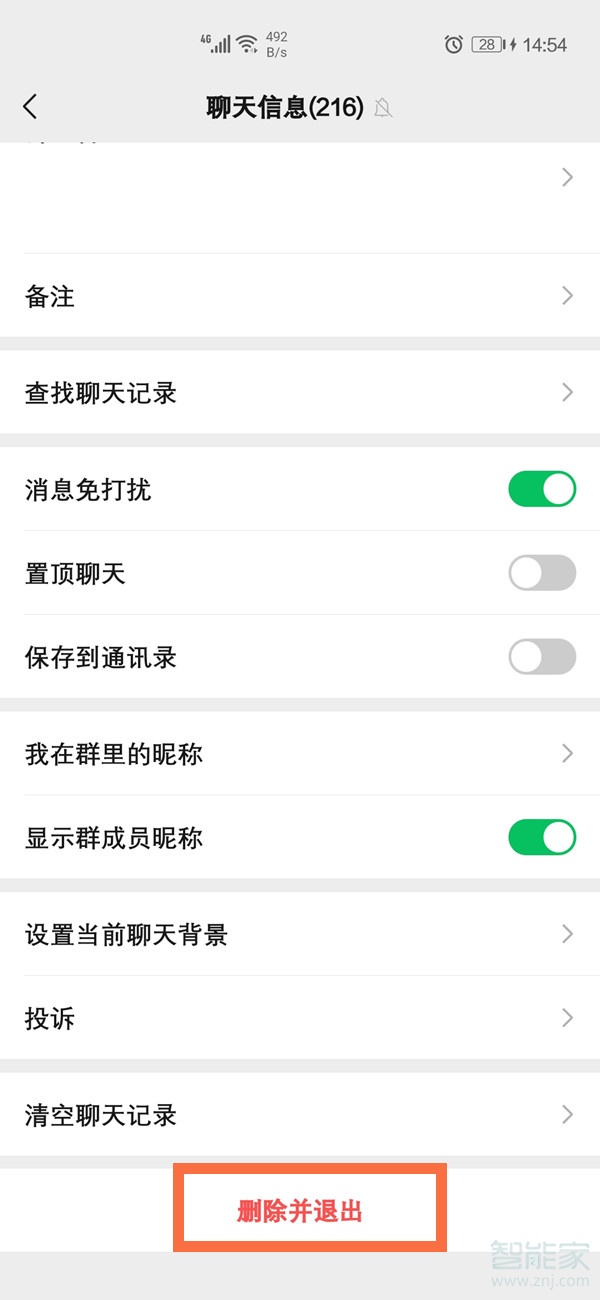The width and height of the screenshot is (600, 1300).
Task: Go back from chat info
Action: pyautogui.click(x=30, y=107)
